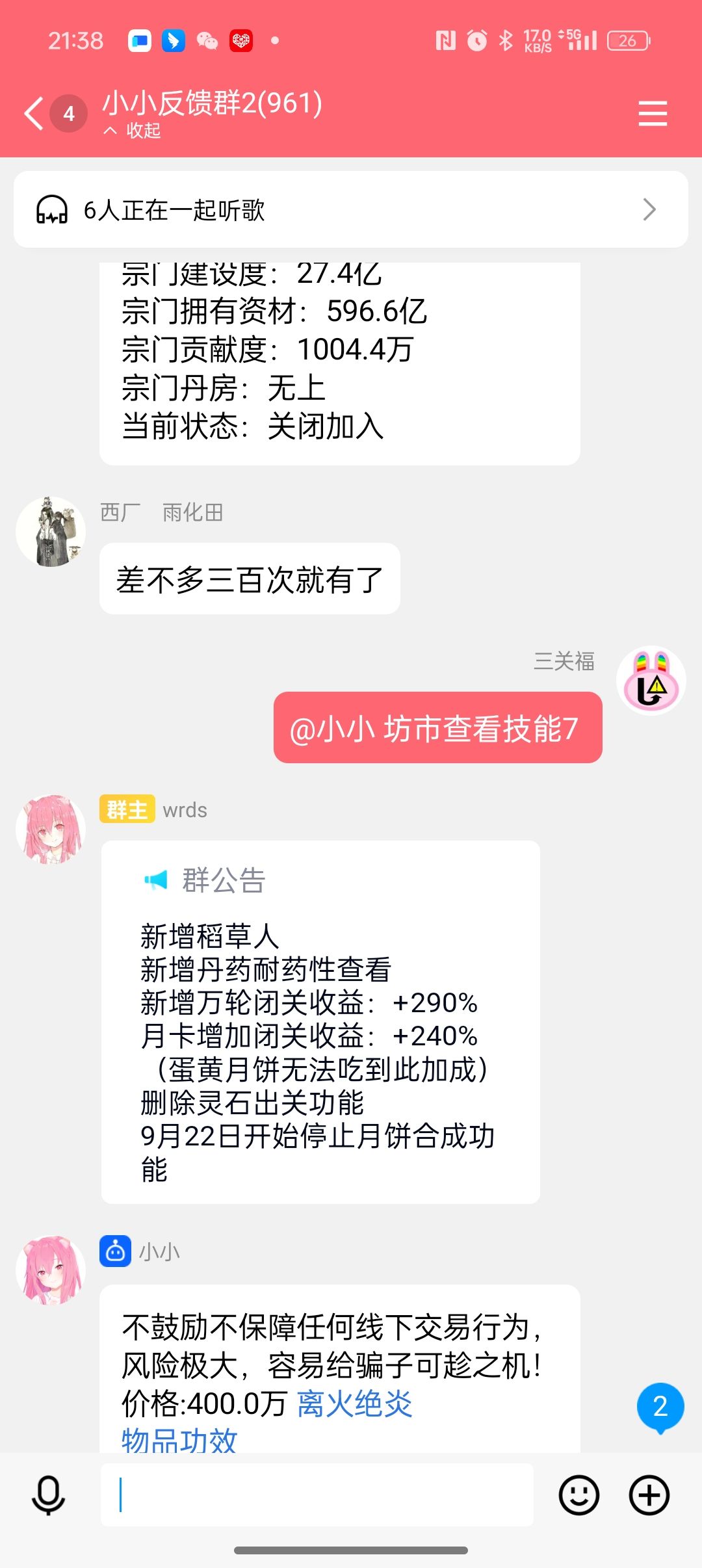The height and width of the screenshot is (1568, 702).
Task: Open 西厂 雨化田's avatar
Action: [51, 532]
